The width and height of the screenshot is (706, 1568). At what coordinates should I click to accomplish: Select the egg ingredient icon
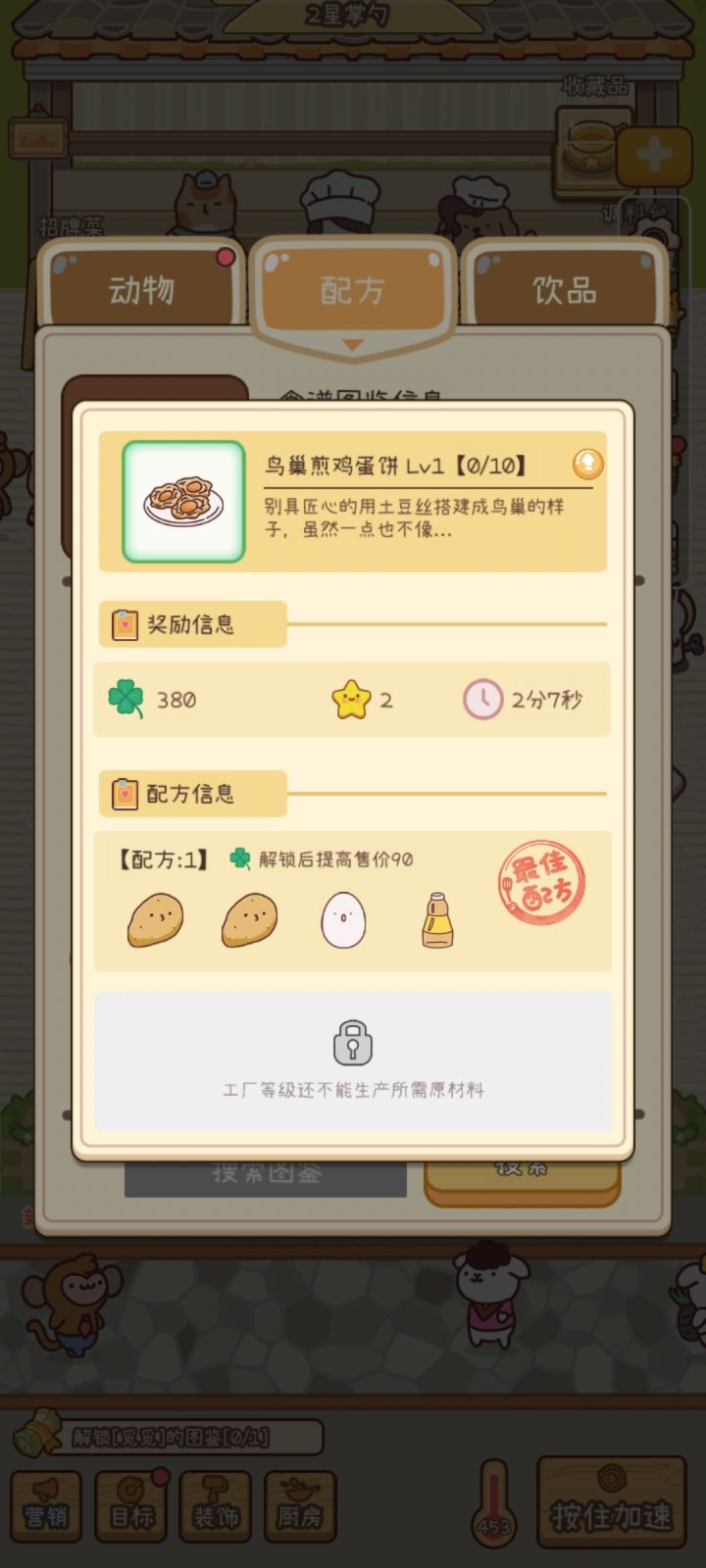click(x=343, y=917)
